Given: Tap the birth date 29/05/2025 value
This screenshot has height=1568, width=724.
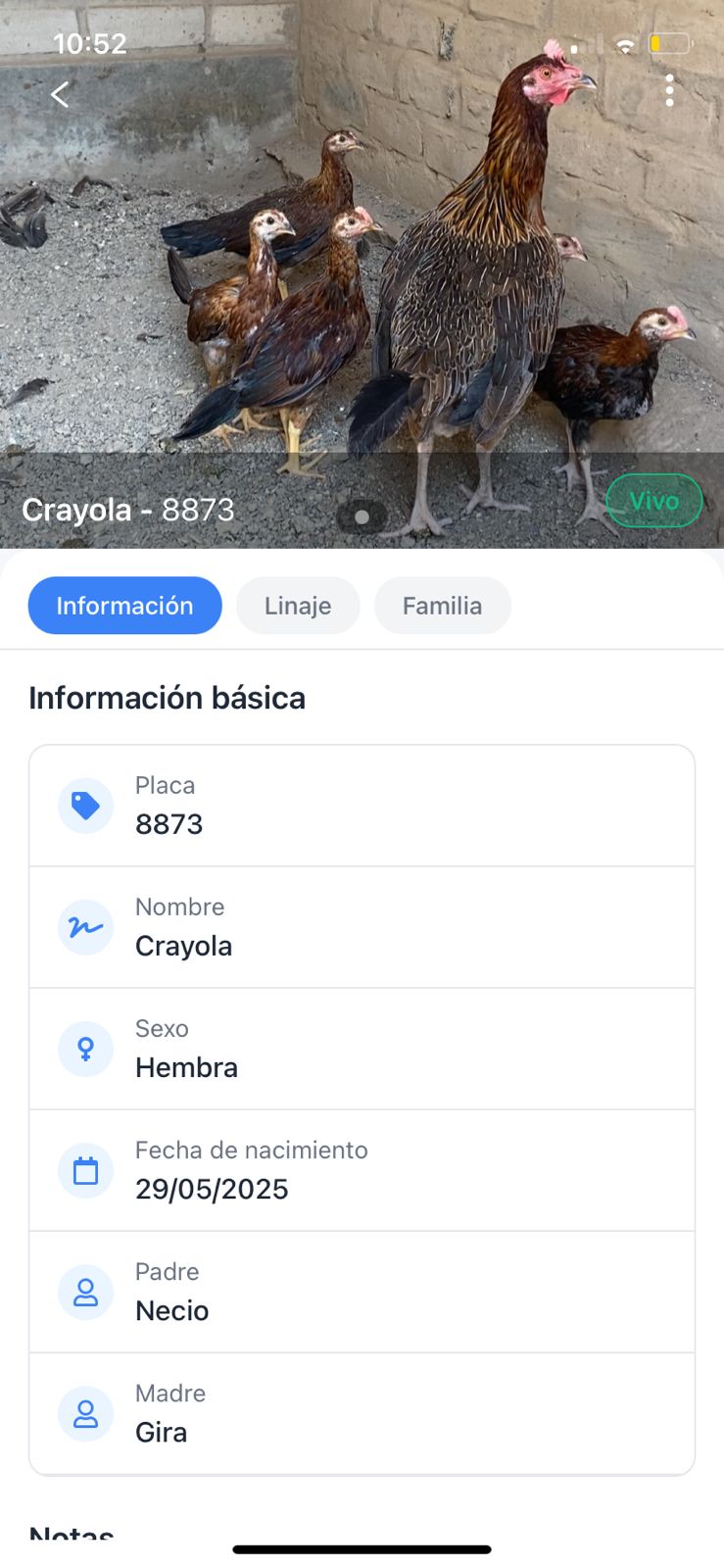Looking at the screenshot, I should point(212,1190).
